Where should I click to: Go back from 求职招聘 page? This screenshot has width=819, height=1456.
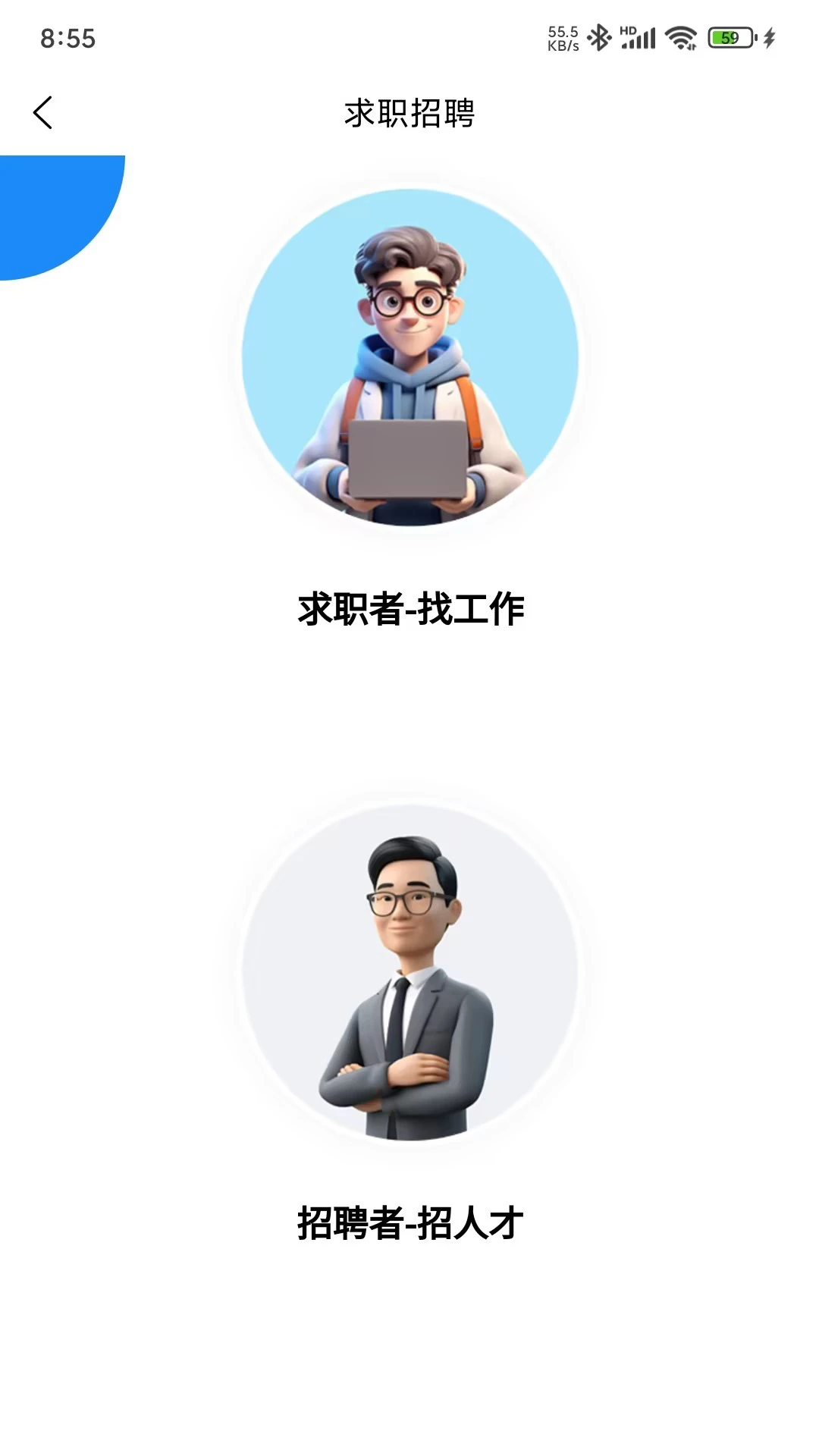point(43,113)
